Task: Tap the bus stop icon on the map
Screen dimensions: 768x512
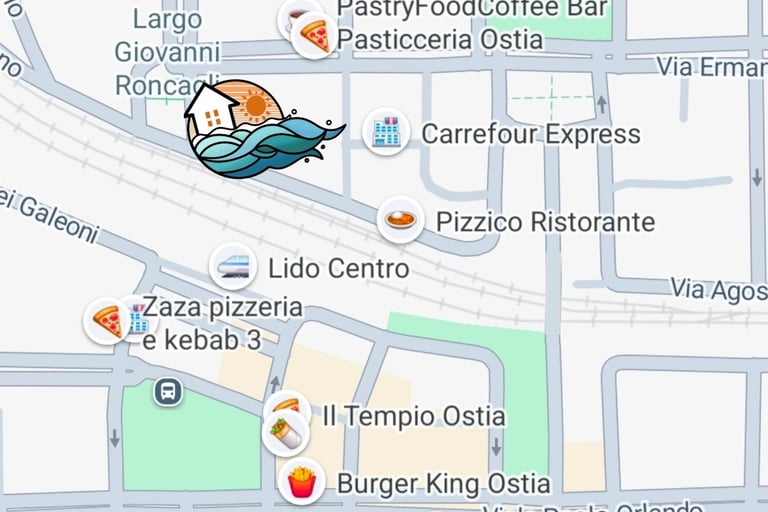Action: pyautogui.click(x=167, y=391)
